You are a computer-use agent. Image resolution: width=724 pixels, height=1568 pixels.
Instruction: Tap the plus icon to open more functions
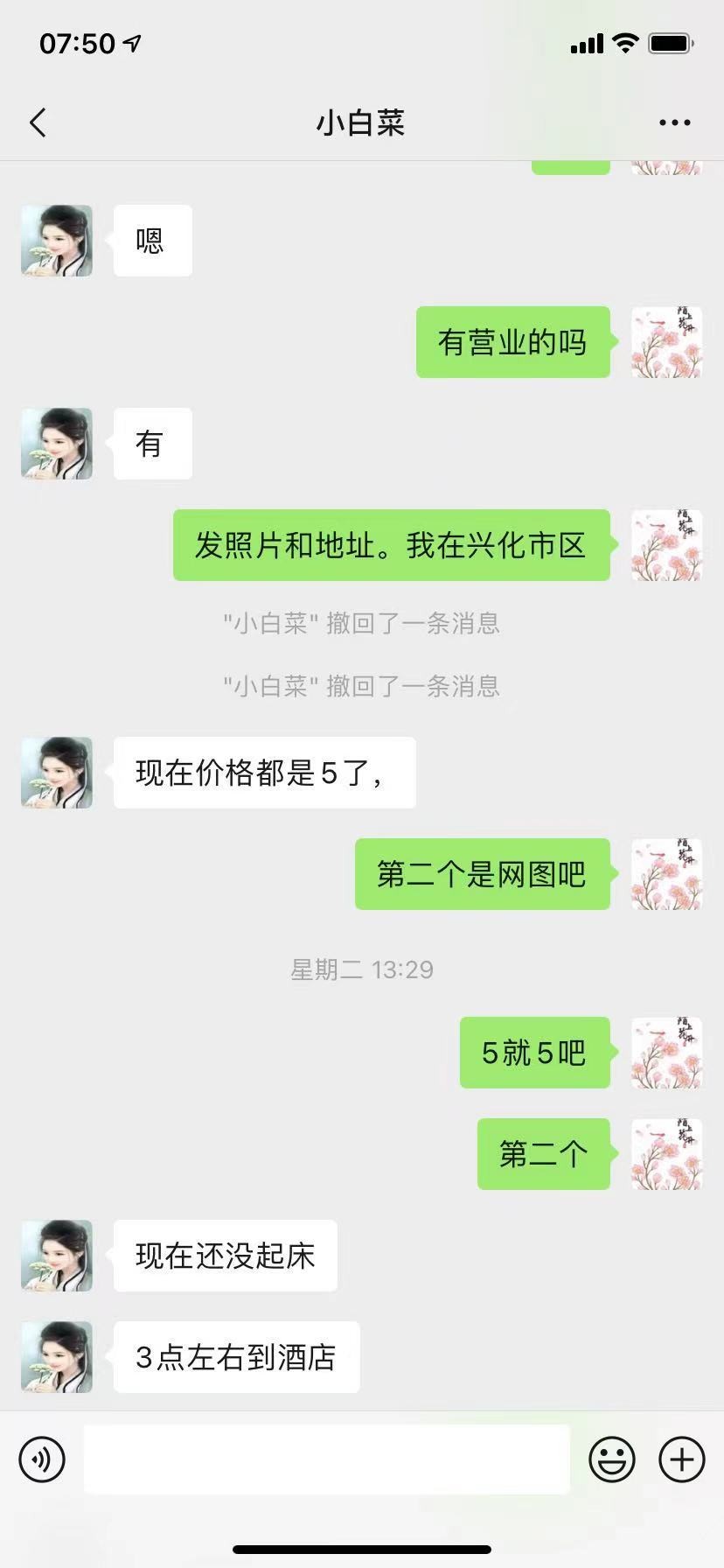tap(679, 1459)
